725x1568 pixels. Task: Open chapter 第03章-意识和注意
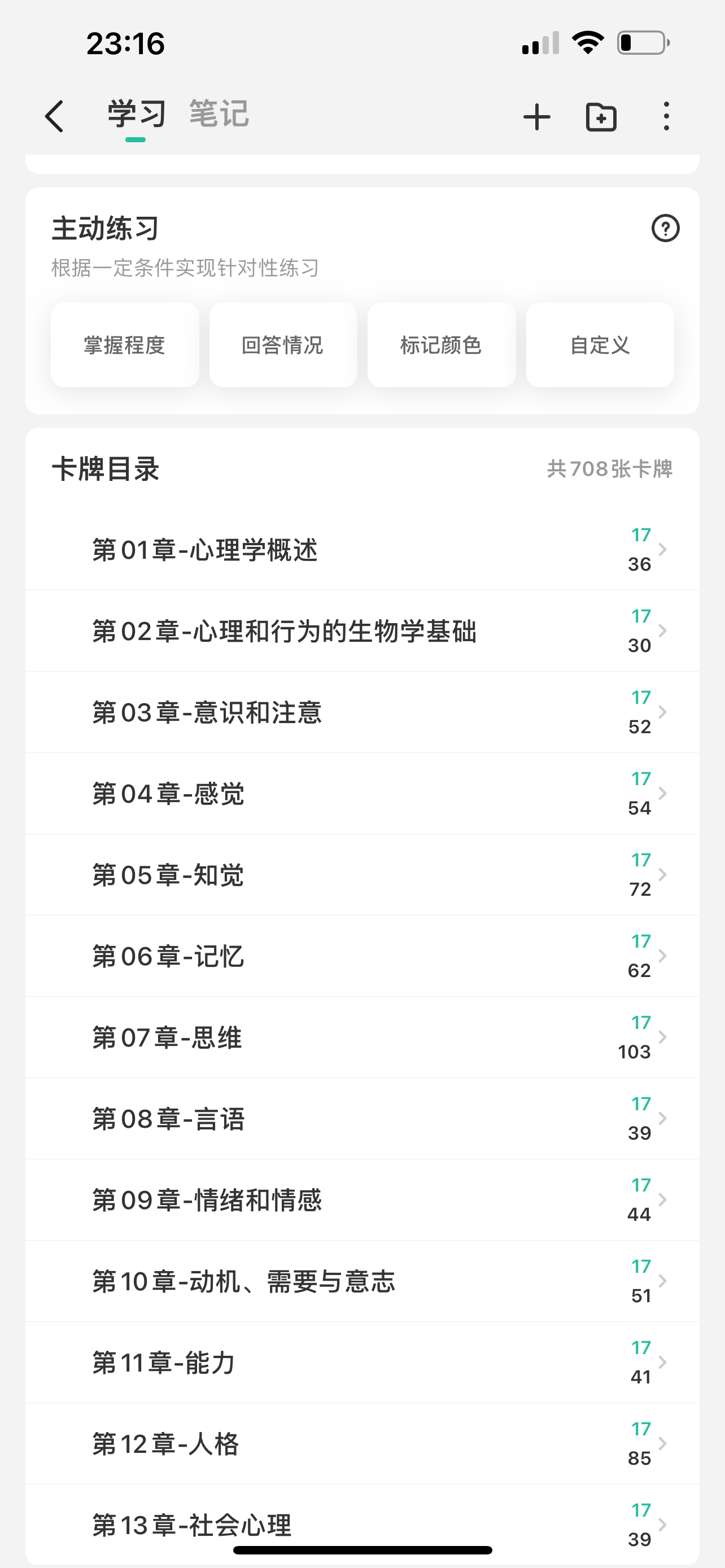tap(362, 712)
